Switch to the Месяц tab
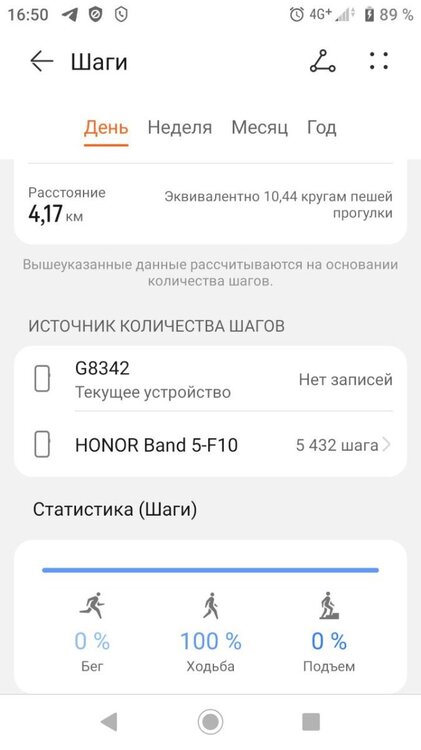This screenshot has width=421, height=750. 259,127
